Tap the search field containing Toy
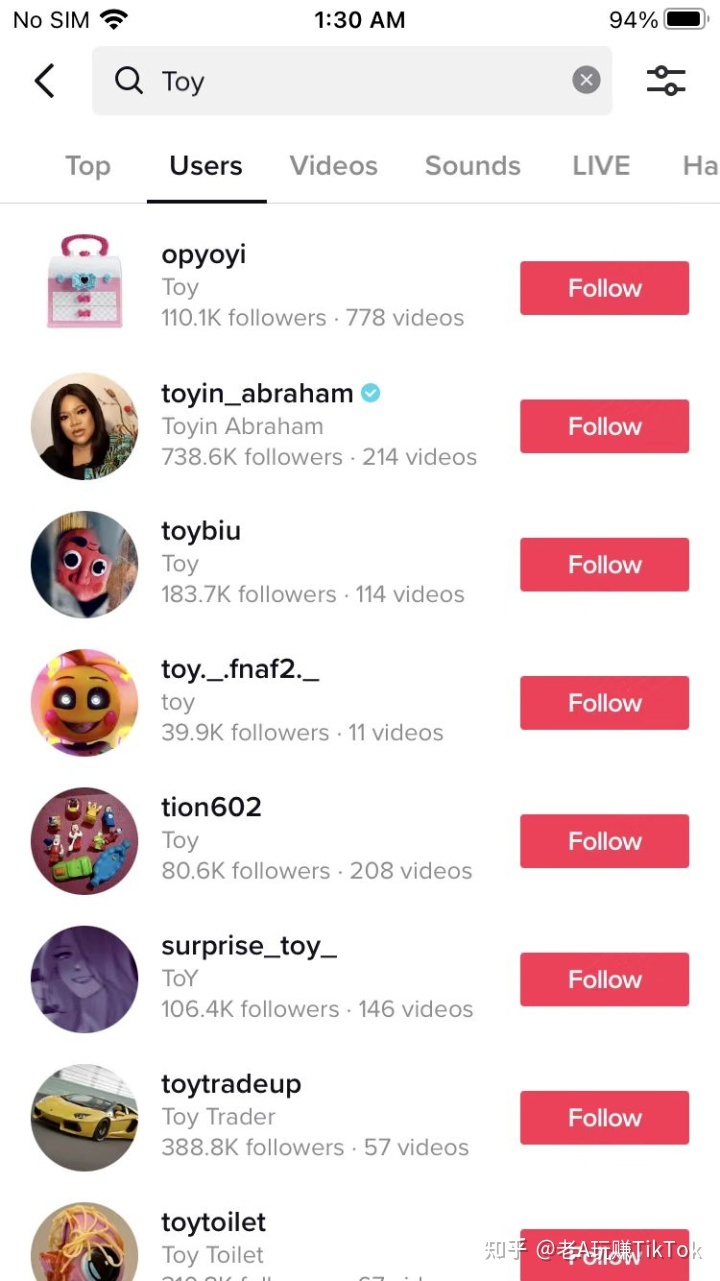Viewport: 720px width, 1281px height. (350, 81)
